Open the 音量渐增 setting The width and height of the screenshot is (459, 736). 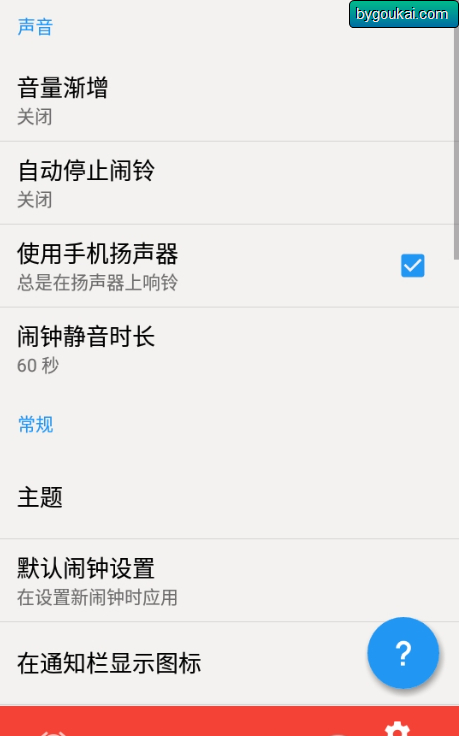pyautogui.click(x=230, y=100)
